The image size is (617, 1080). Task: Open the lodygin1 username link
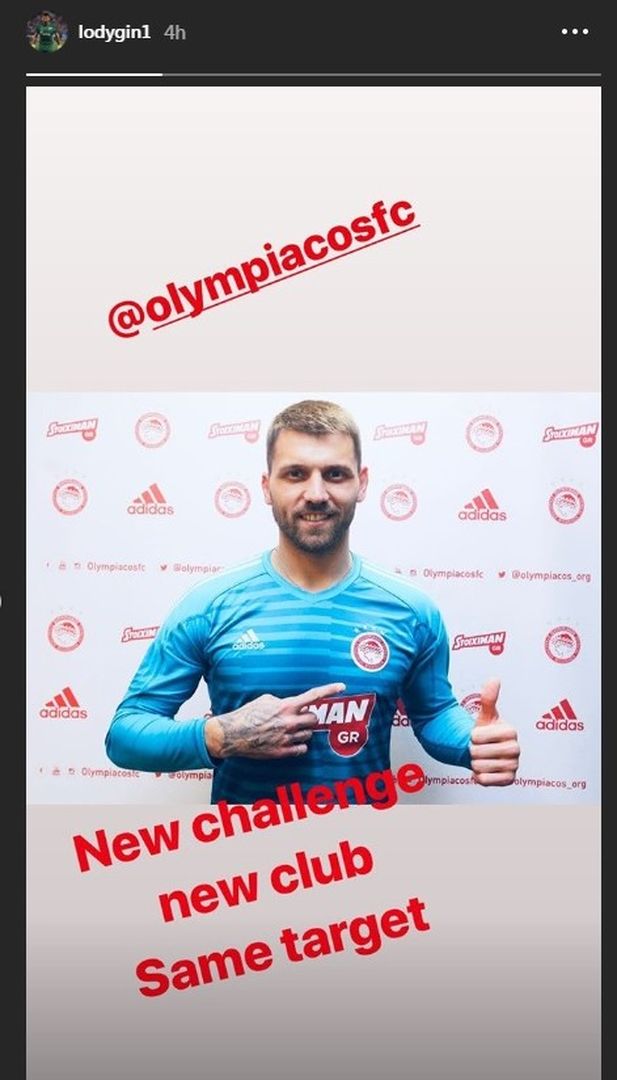point(114,32)
